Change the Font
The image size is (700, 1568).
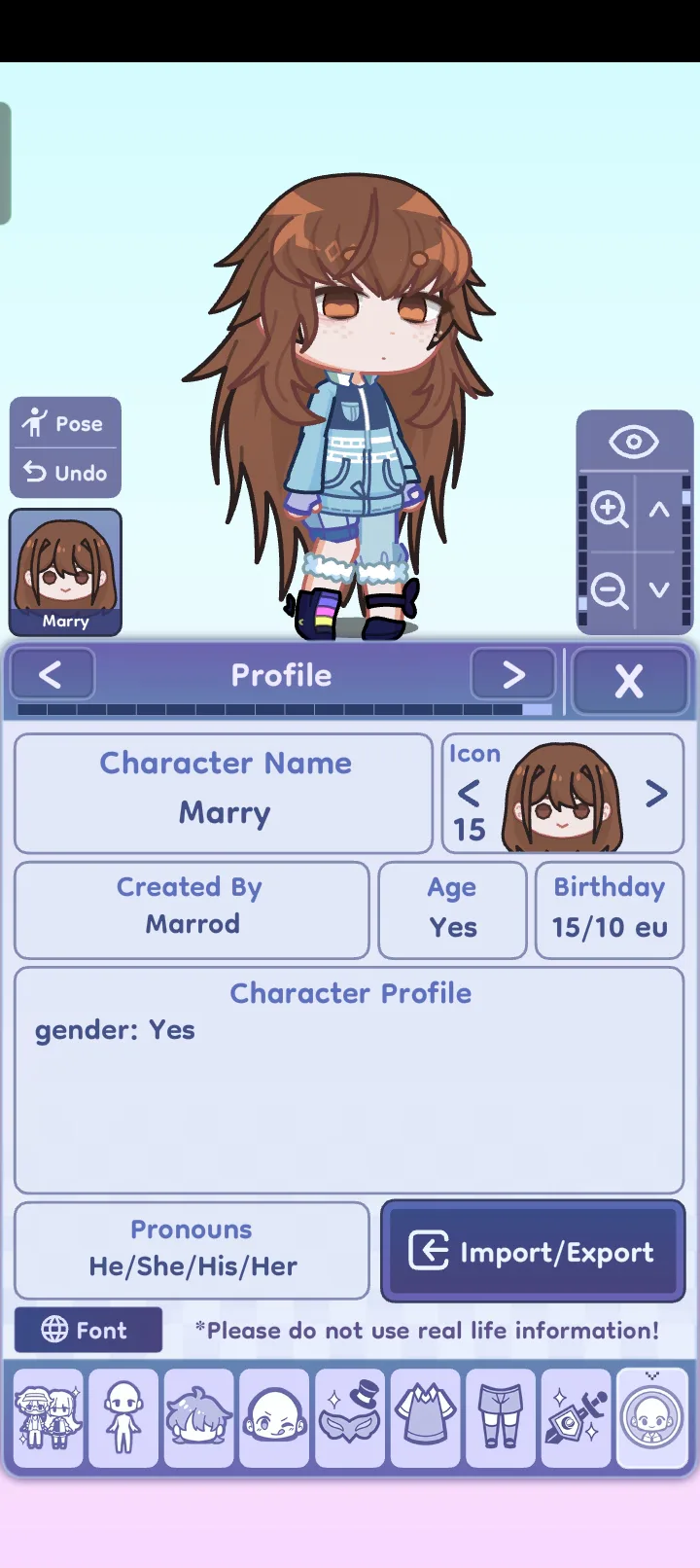point(87,1330)
